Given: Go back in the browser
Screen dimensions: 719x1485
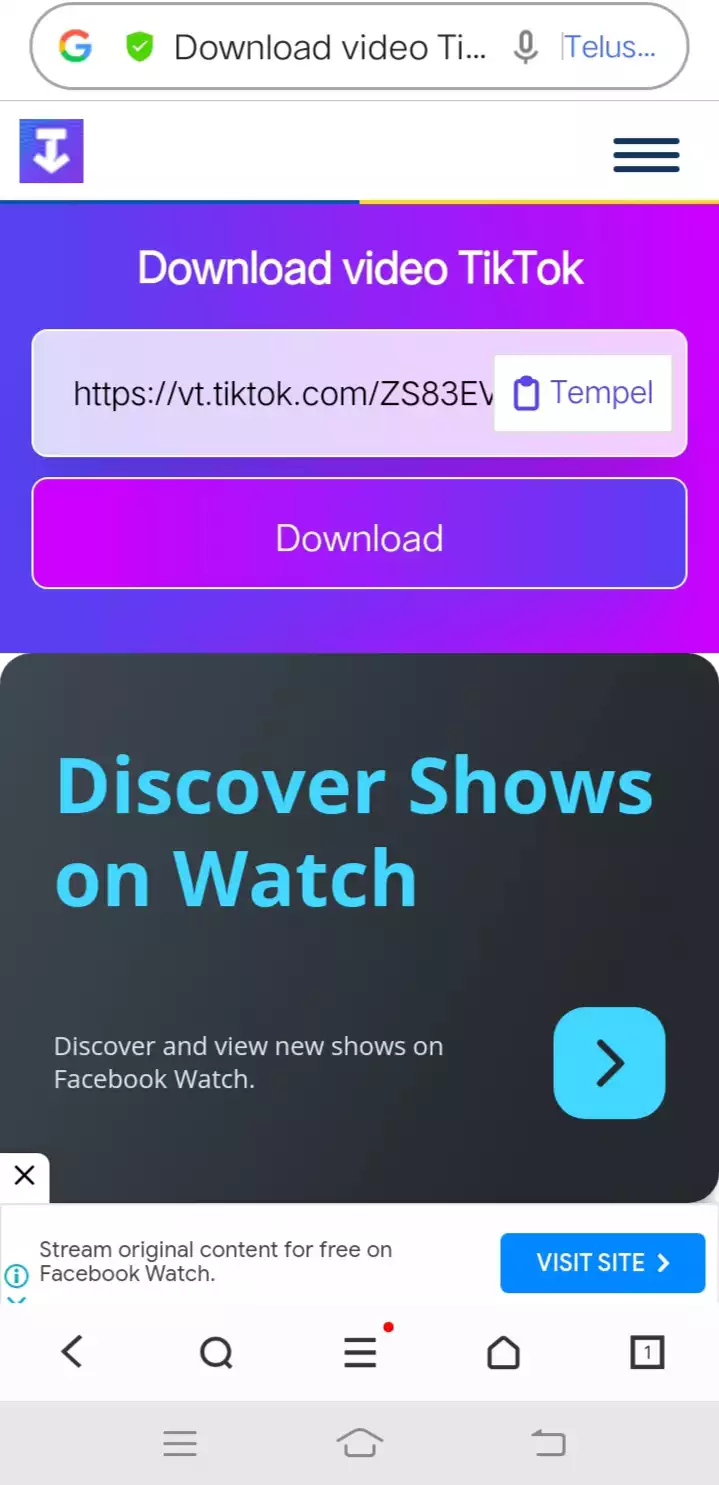Looking at the screenshot, I should point(72,1353).
